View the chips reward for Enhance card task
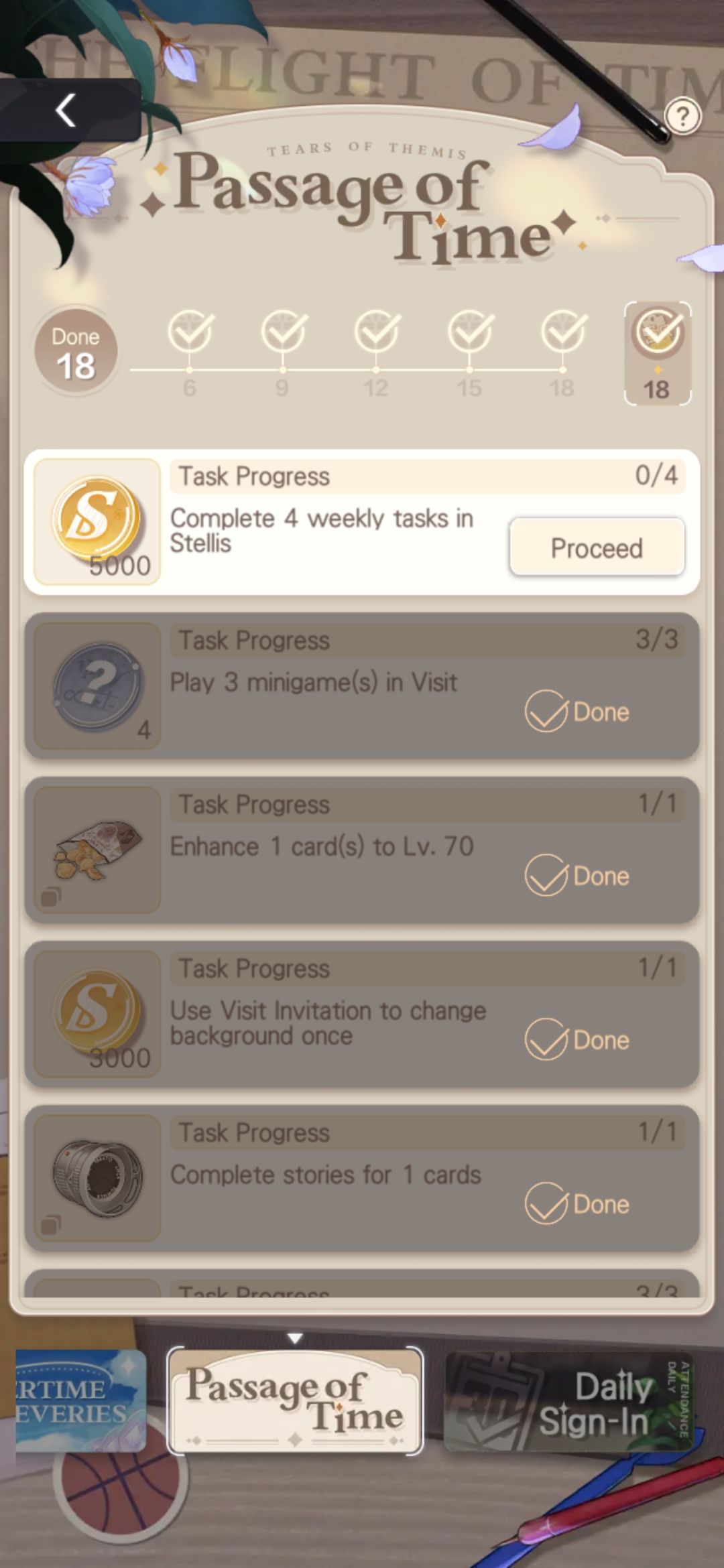This screenshot has height=1568, width=724. (97, 850)
